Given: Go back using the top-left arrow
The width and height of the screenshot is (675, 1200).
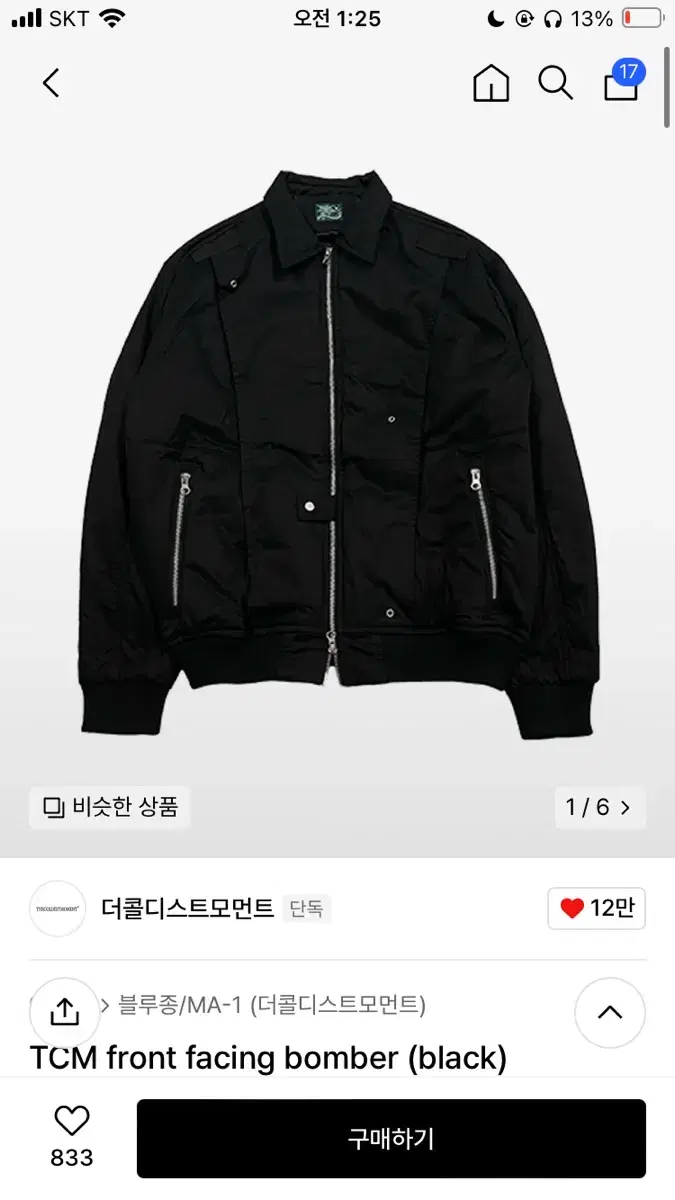Looking at the screenshot, I should [51, 83].
